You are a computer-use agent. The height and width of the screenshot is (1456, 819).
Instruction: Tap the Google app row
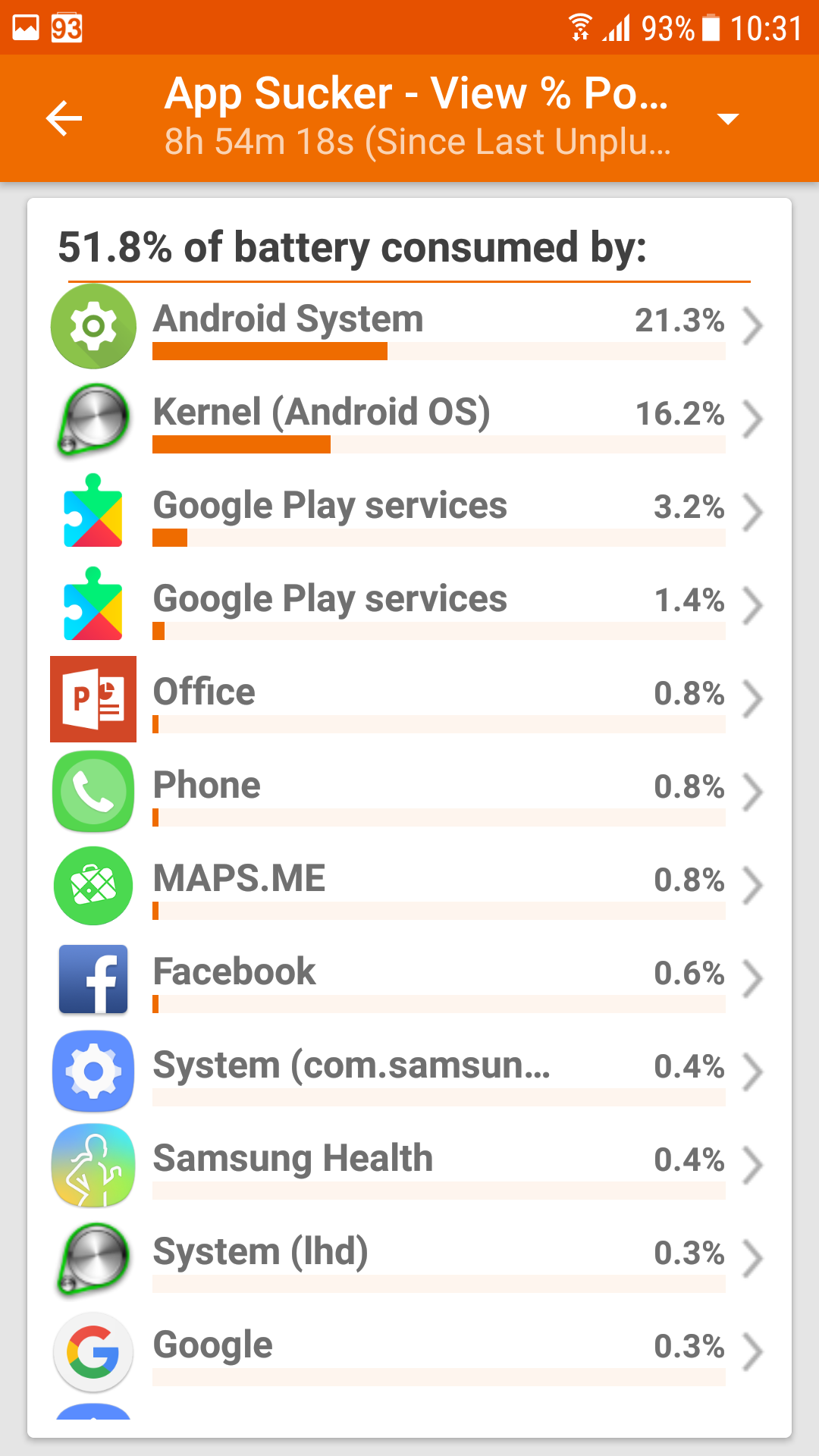coord(409,1352)
